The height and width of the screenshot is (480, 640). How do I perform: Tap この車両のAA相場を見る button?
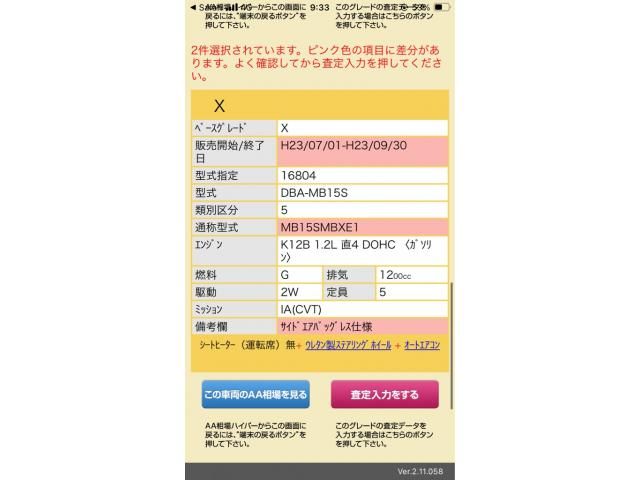pos(255,395)
